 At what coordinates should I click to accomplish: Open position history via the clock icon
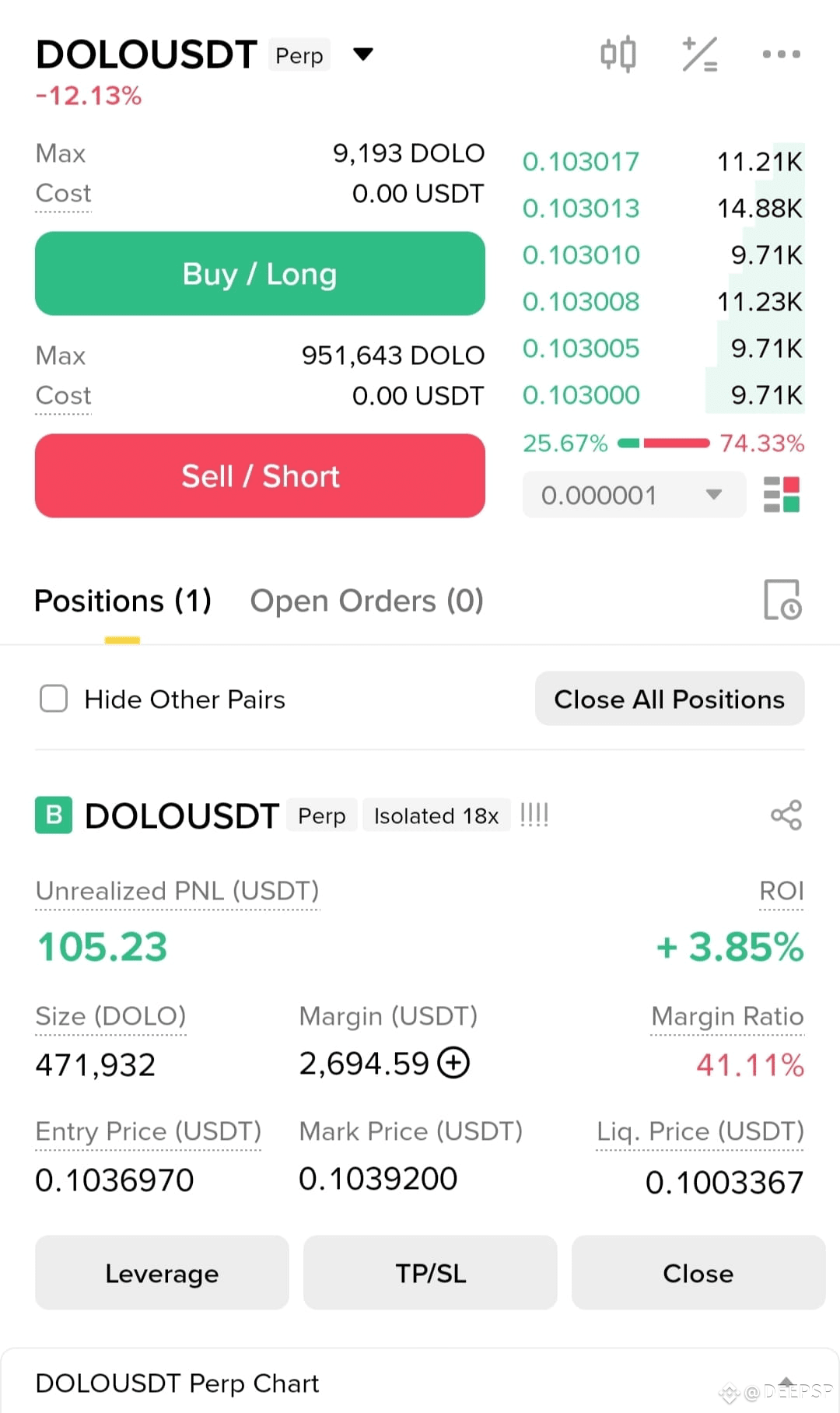pos(783,600)
